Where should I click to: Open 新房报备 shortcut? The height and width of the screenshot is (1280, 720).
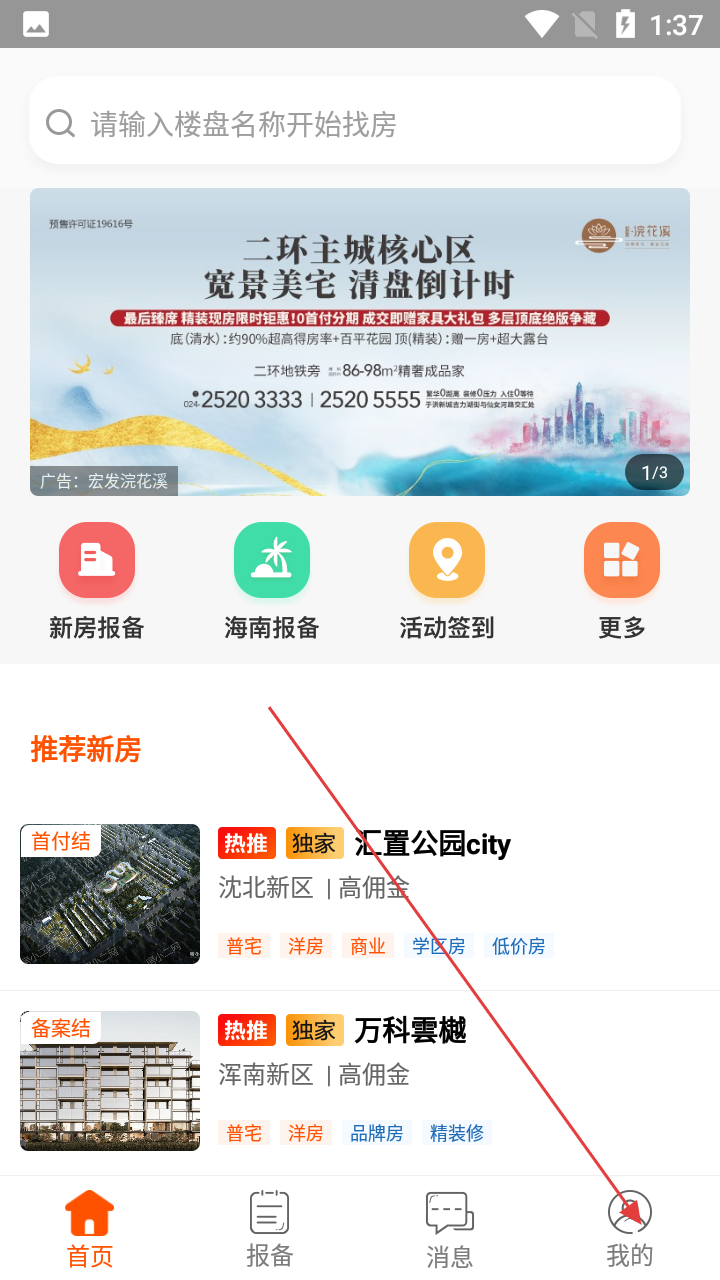[97, 580]
